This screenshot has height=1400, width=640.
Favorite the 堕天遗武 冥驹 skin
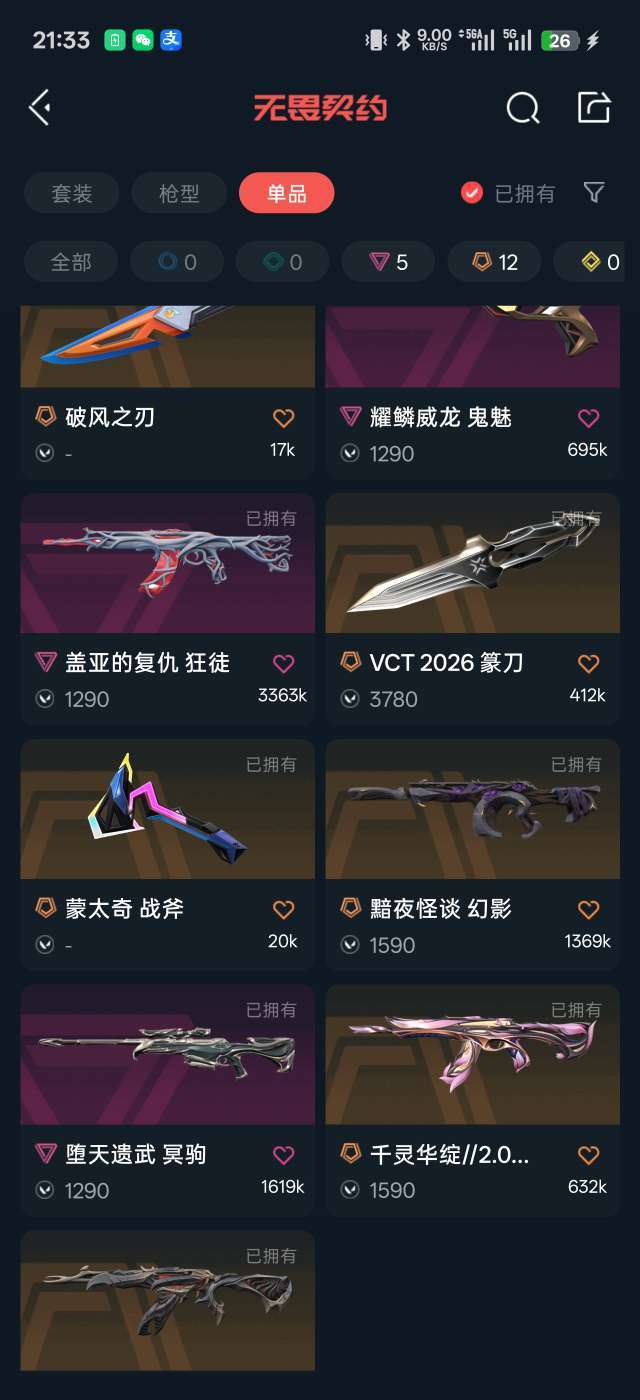click(x=283, y=1155)
